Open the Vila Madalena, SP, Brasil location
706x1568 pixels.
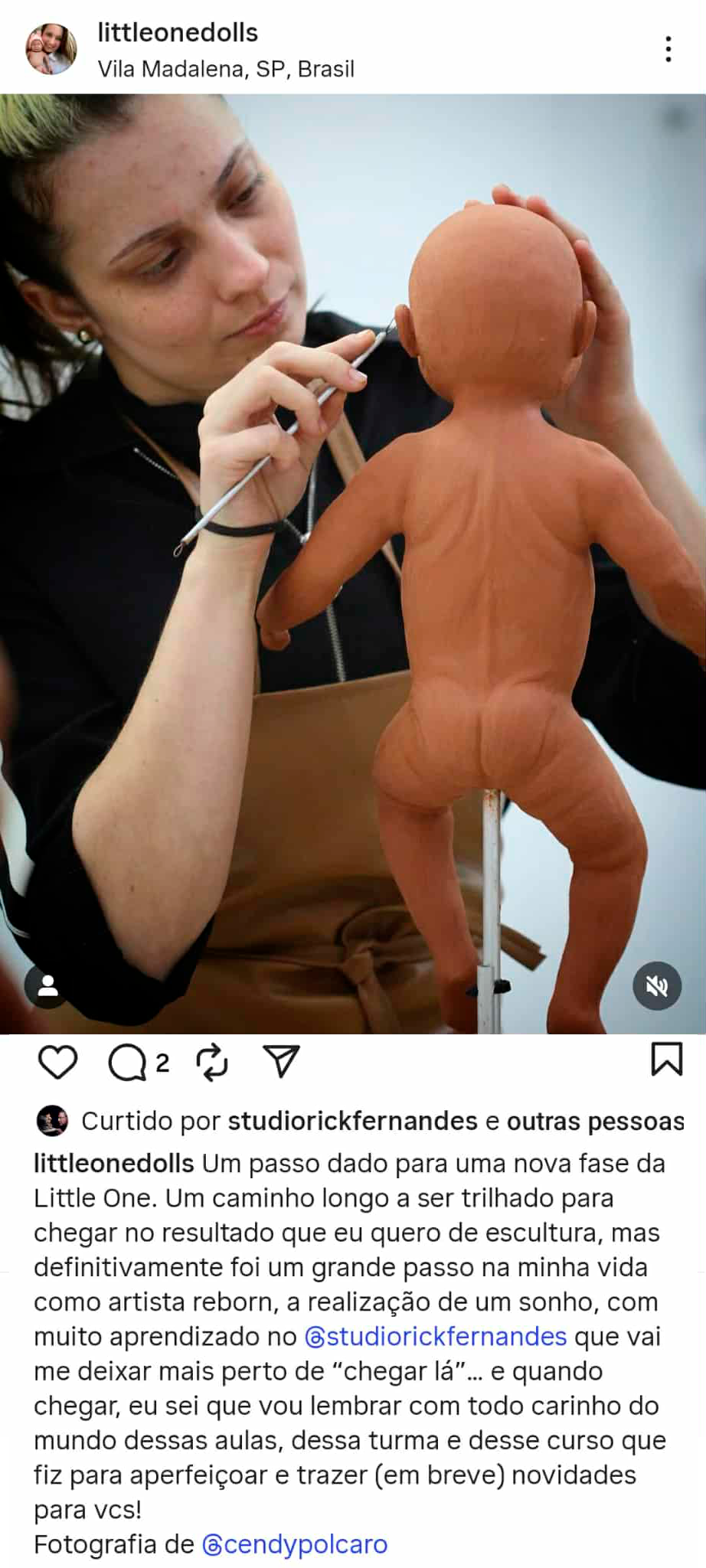coord(226,70)
